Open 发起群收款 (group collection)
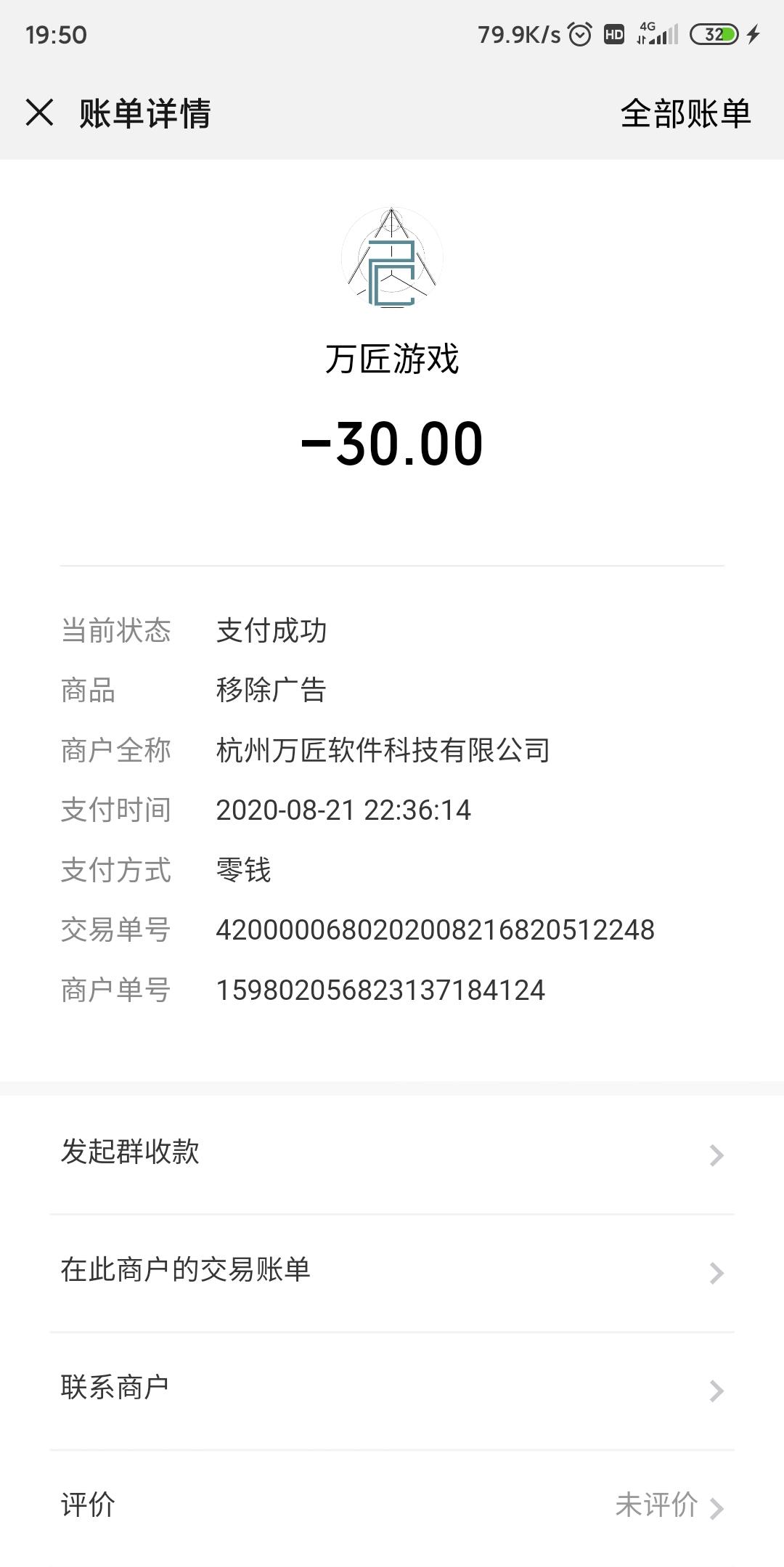The image size is (784, 1567). coord(392,1152)
